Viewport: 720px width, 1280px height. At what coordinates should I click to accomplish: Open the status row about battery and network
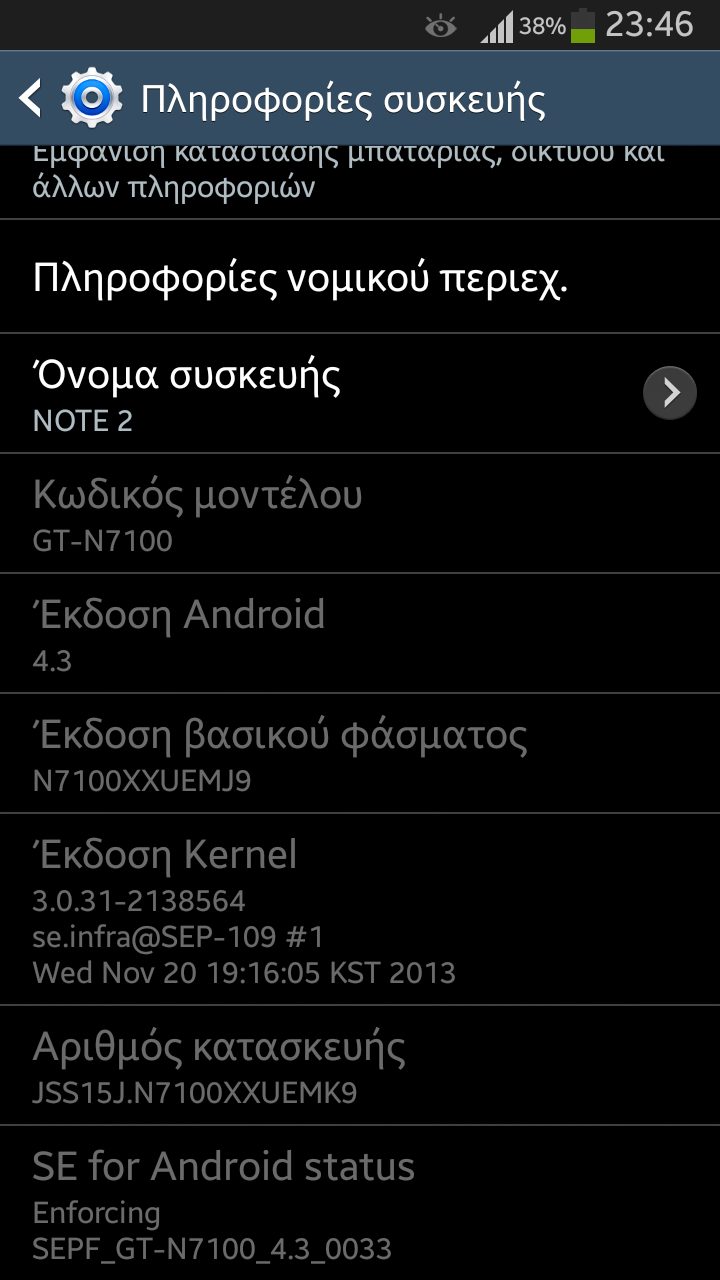point(360,182)
